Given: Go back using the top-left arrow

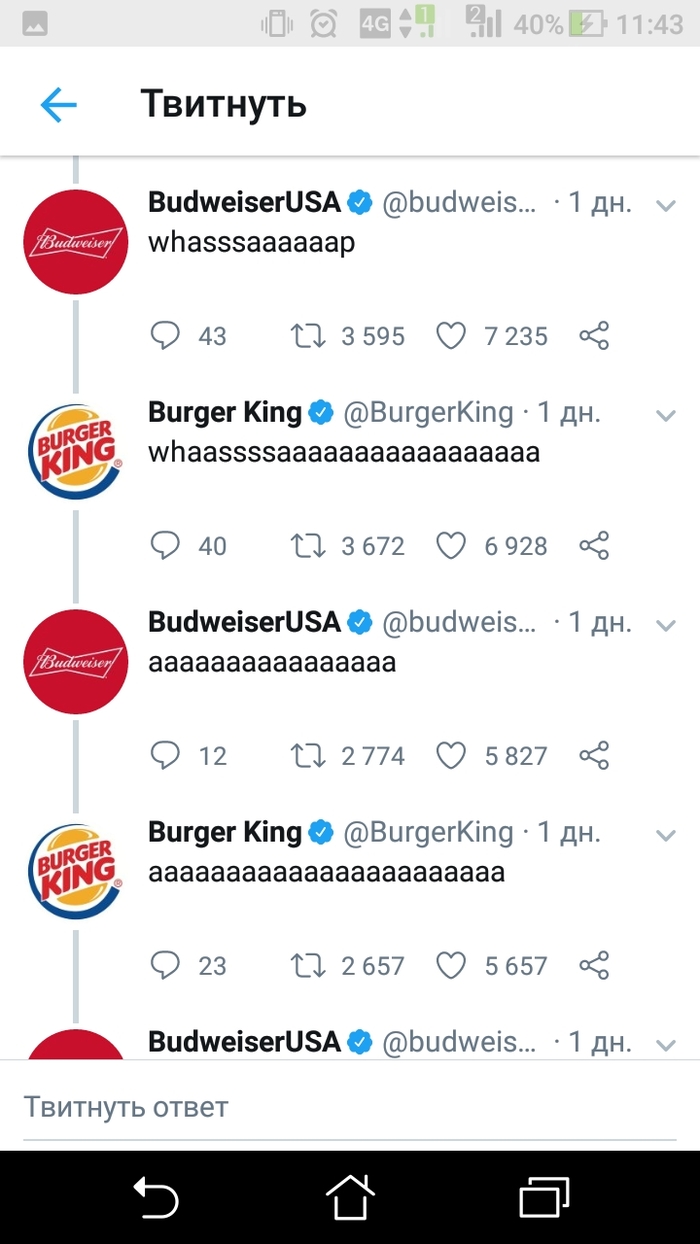Looking at the screenshot, I should (x=58, y=104).
